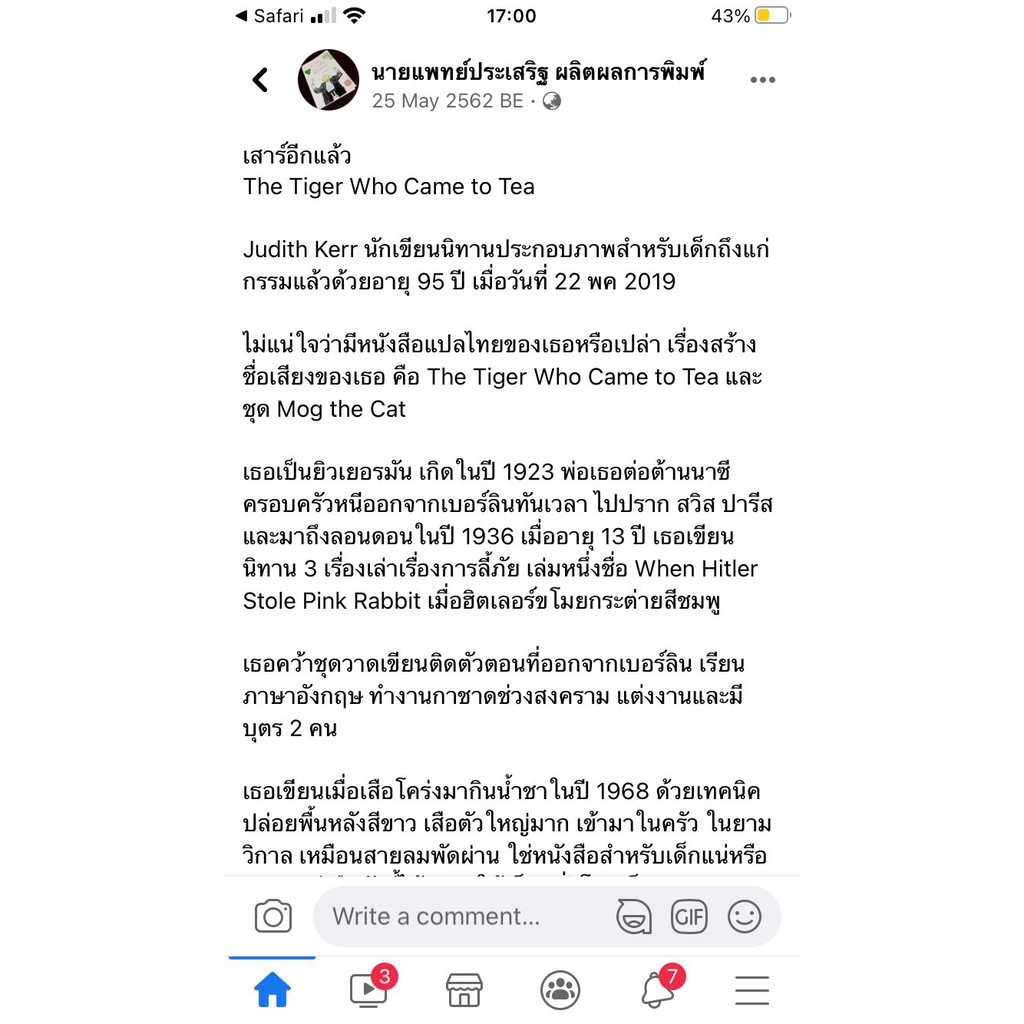Open นายแพทย์ประเสริฐ ผลิตผลการพิมพ์ page name
The height and width of the screenshot is (1024, 1024).
(538, 72)
